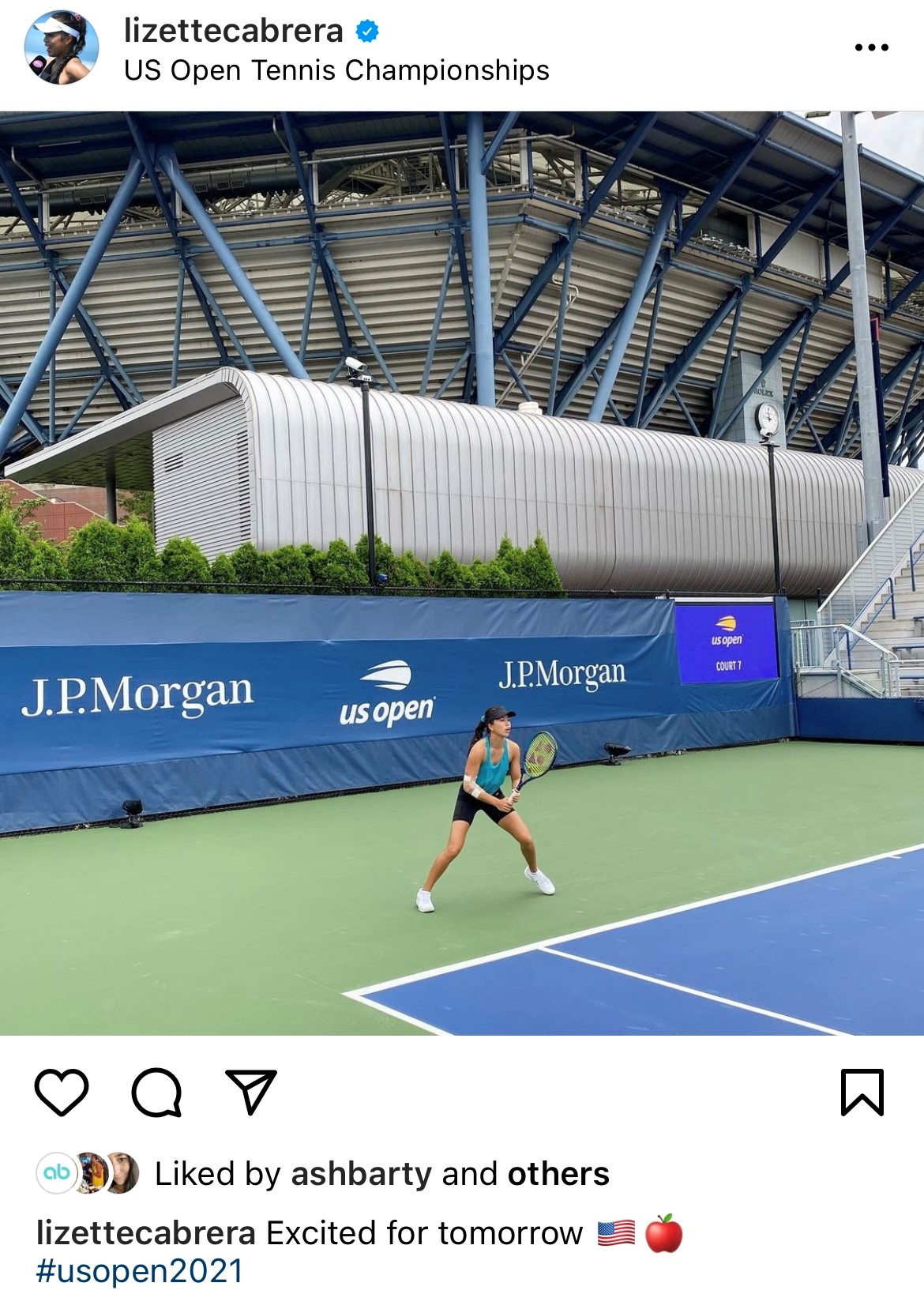Open the #usopen2021 hashtag
The image size is (924, 1294).
[140, 1270]
